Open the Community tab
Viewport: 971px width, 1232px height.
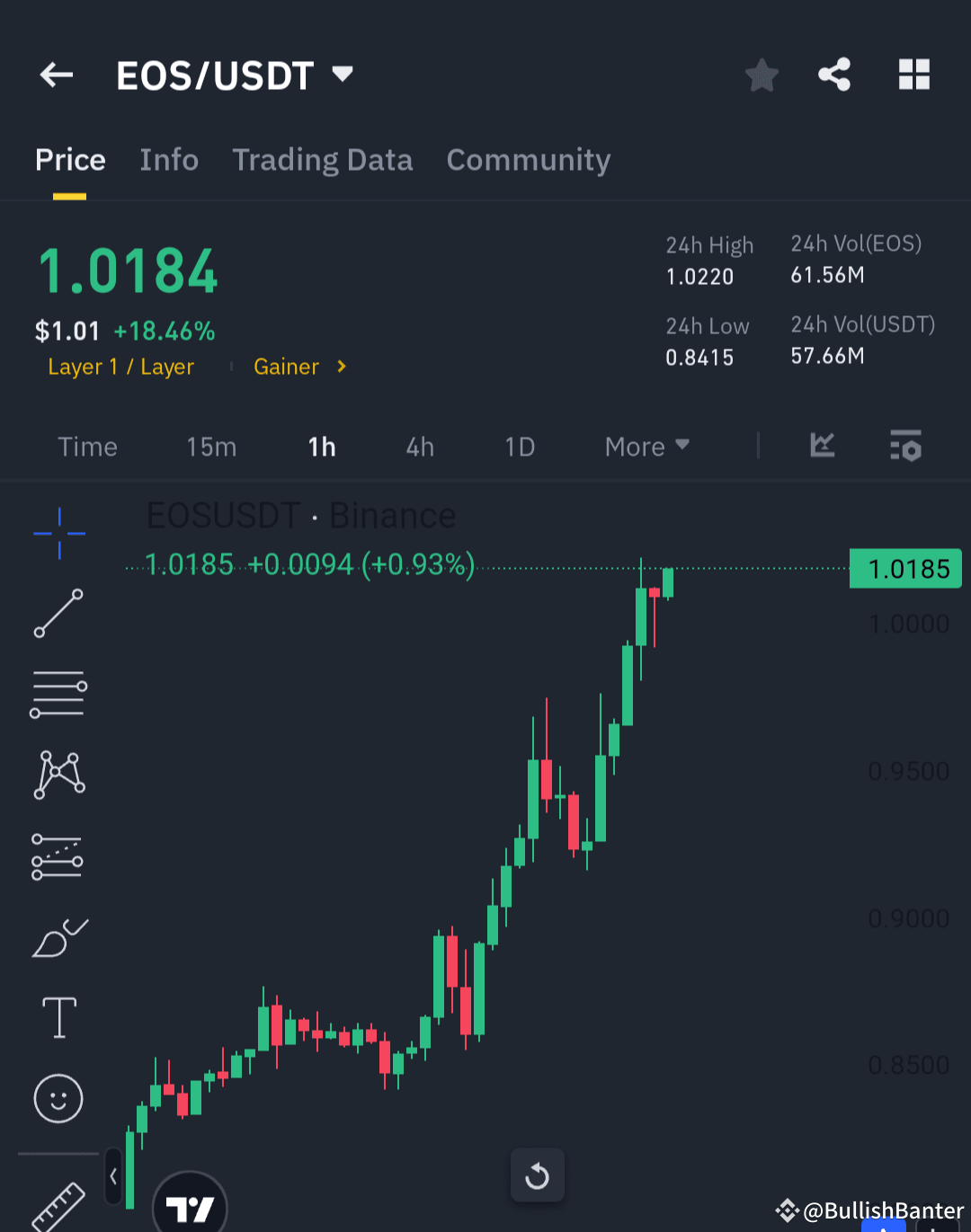528,159
